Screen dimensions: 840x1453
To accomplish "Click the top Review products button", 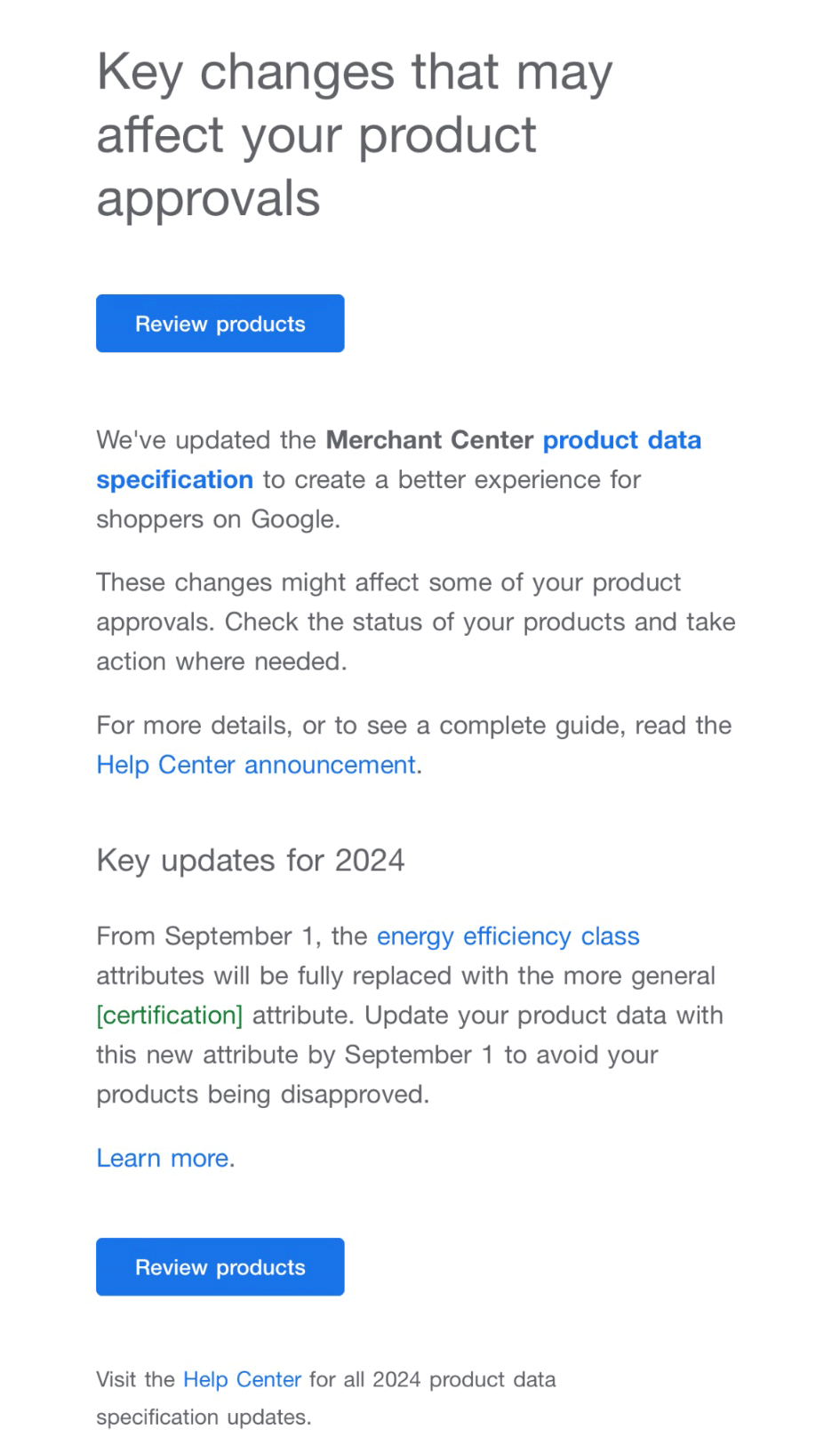I will (220, 323).
